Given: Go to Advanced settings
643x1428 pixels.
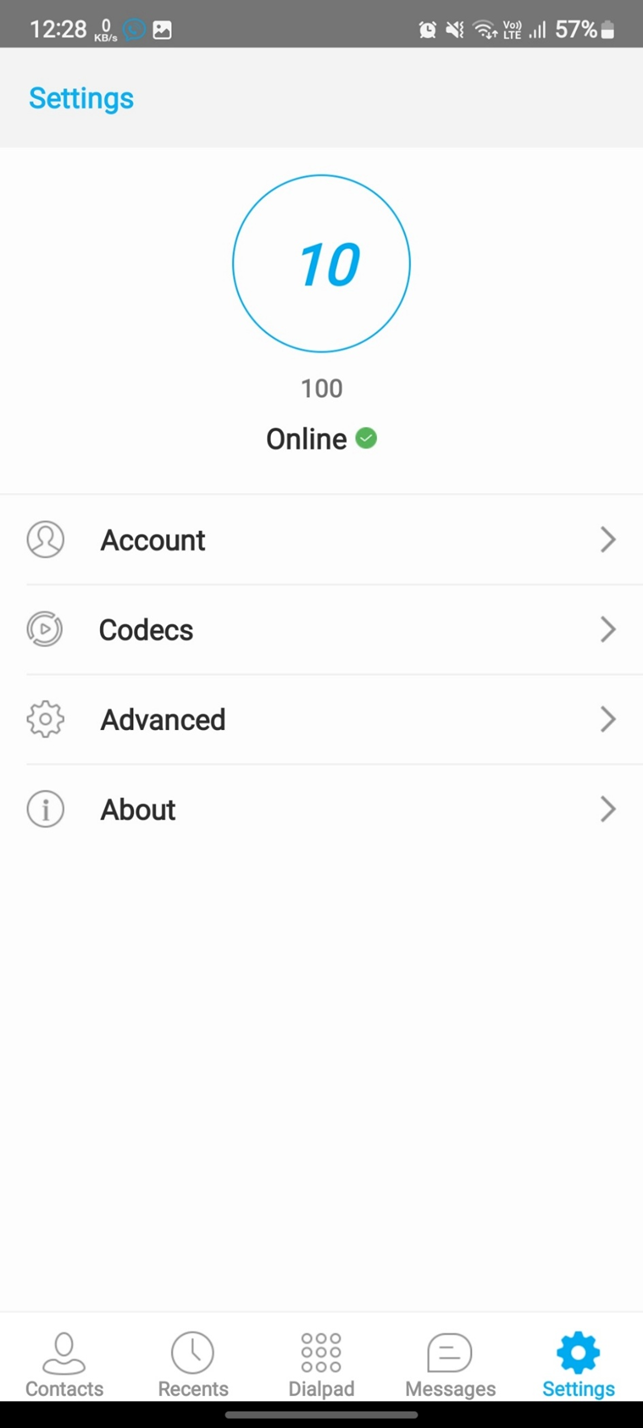Looking at the screenshot, I should pos(320,720).
